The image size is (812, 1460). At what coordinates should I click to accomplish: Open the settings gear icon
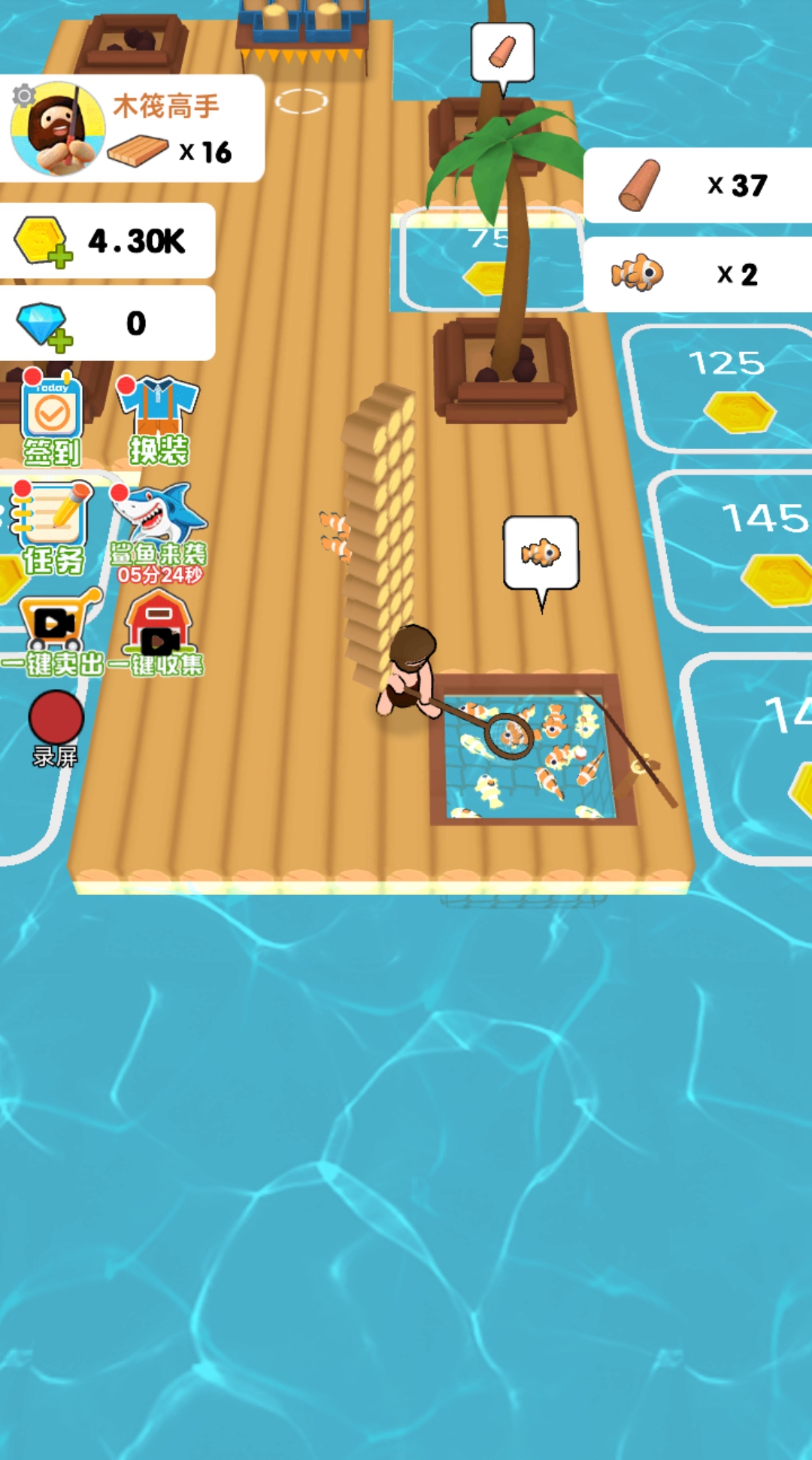tap(24, 96)
